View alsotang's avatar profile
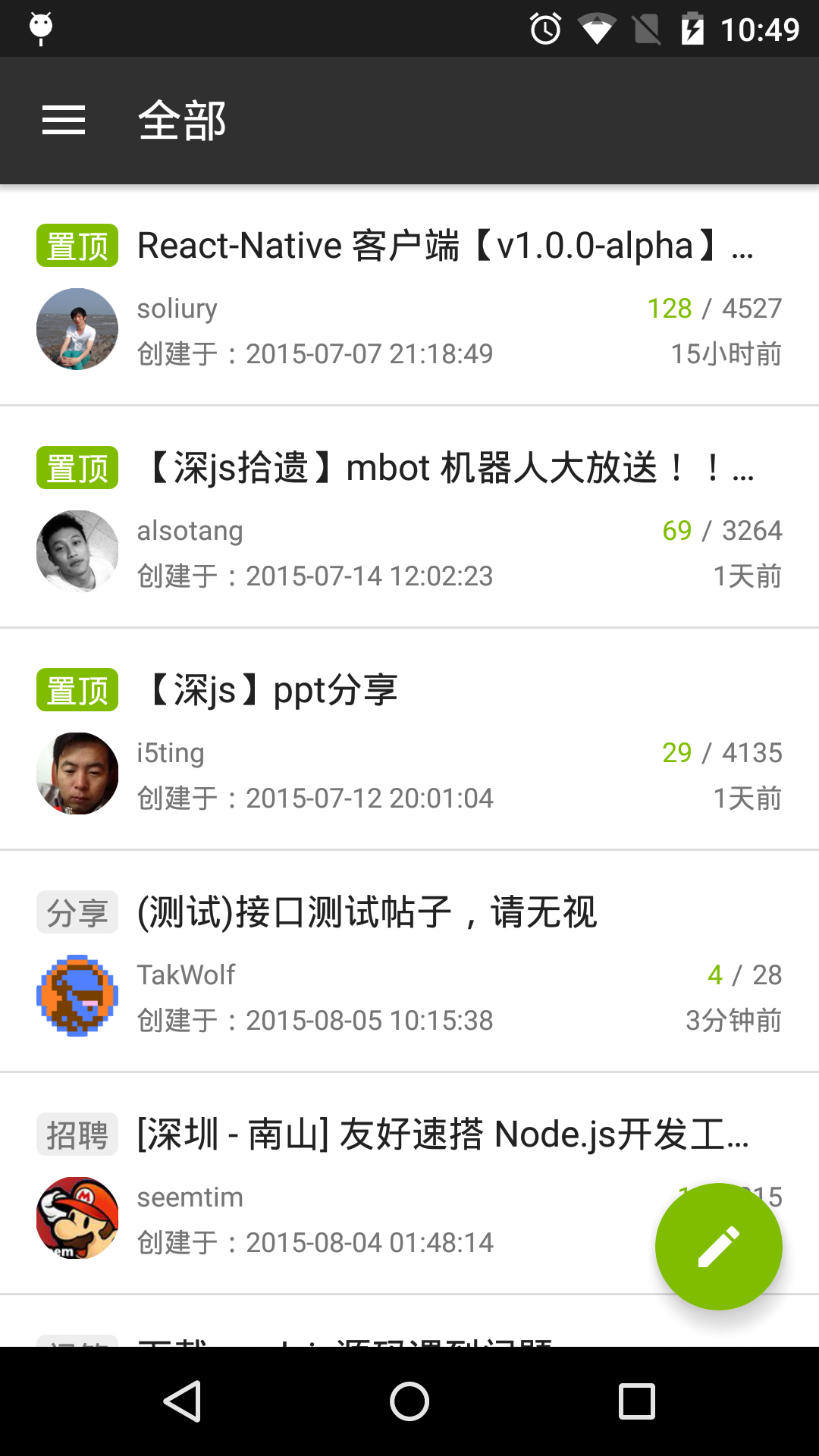Viewport: 819px width, 1456px height. point(77,551)
